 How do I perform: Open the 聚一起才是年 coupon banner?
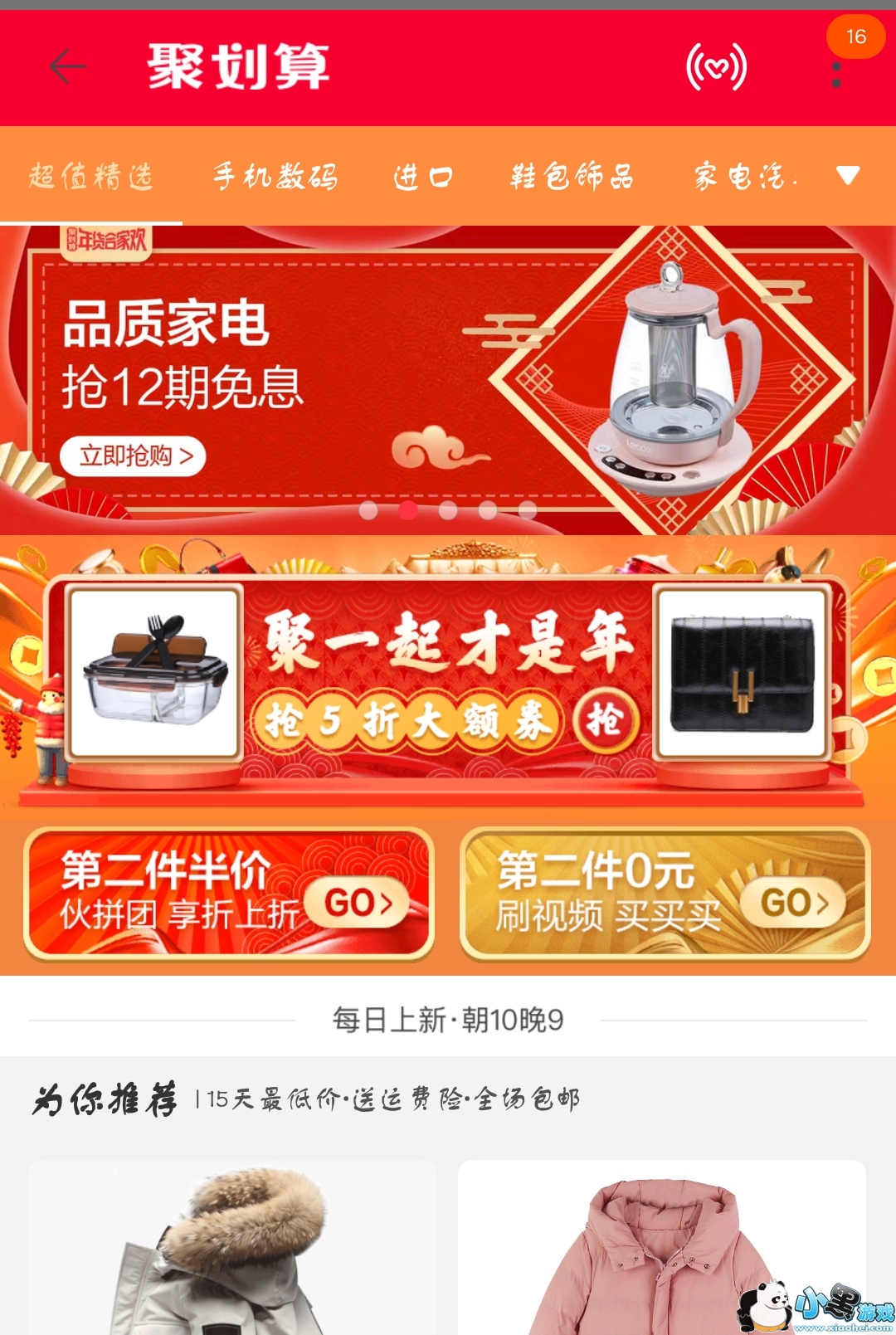click(x=448, y=676)
